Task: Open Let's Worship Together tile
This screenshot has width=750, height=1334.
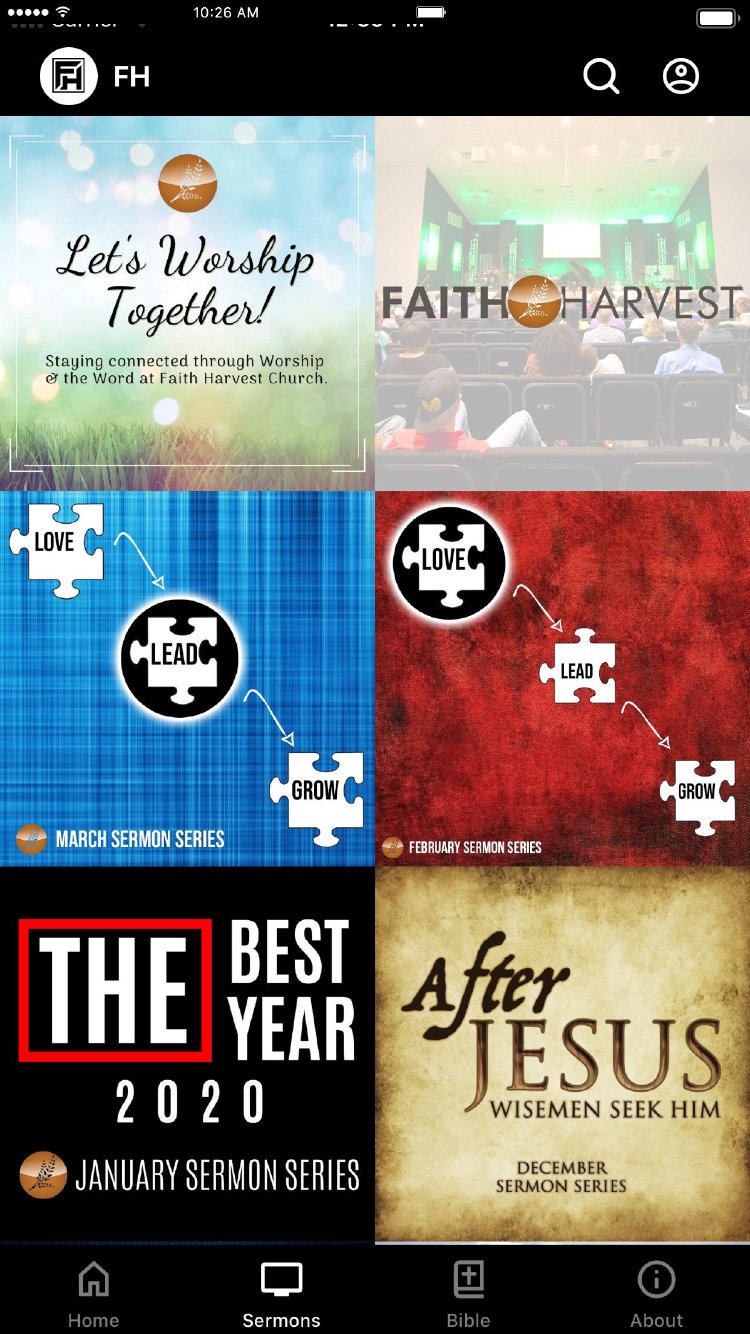Action: coord(187,303)
